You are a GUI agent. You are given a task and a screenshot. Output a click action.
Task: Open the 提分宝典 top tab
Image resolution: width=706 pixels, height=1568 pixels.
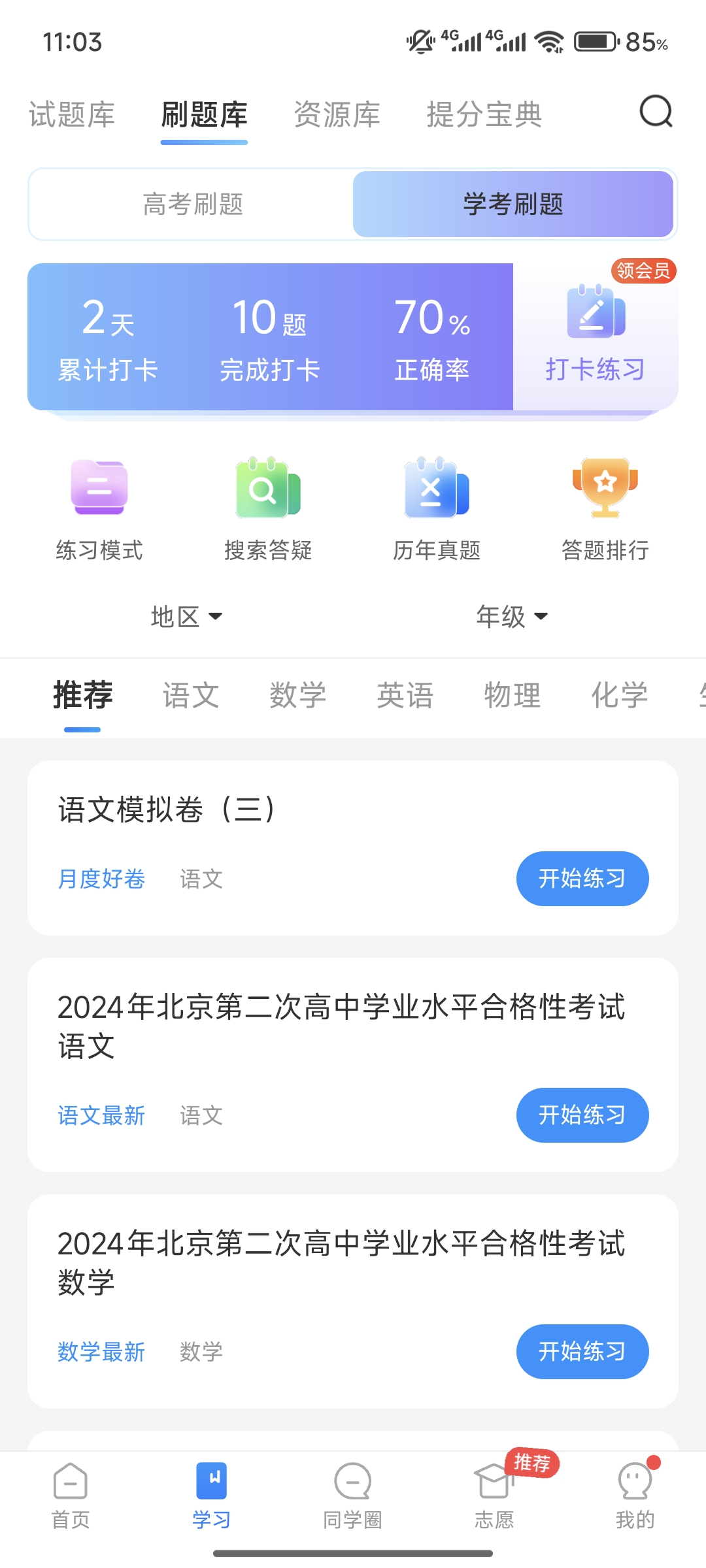(x=484, y=115)
